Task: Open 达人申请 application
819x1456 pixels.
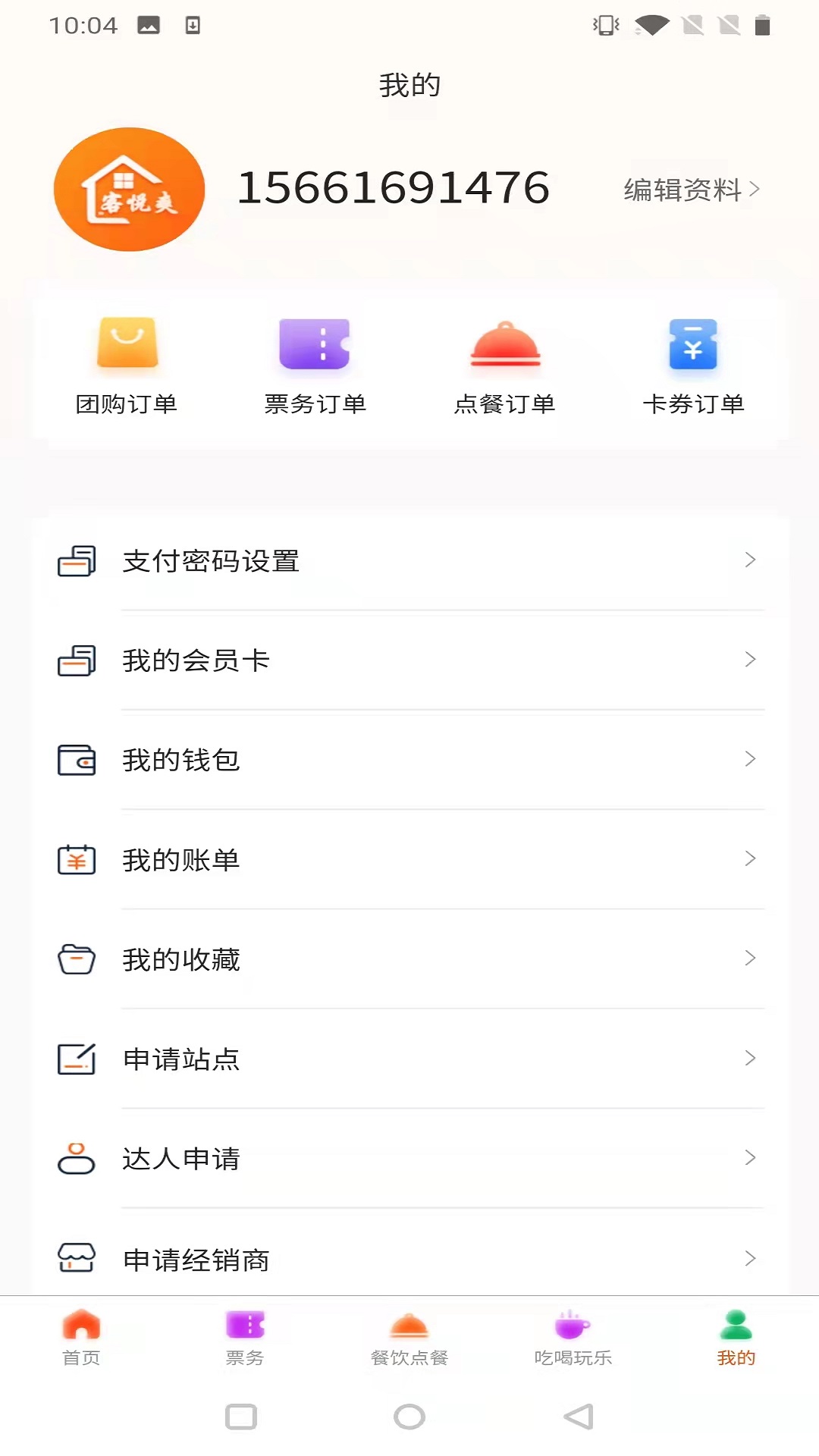Action: point(409,1159)
